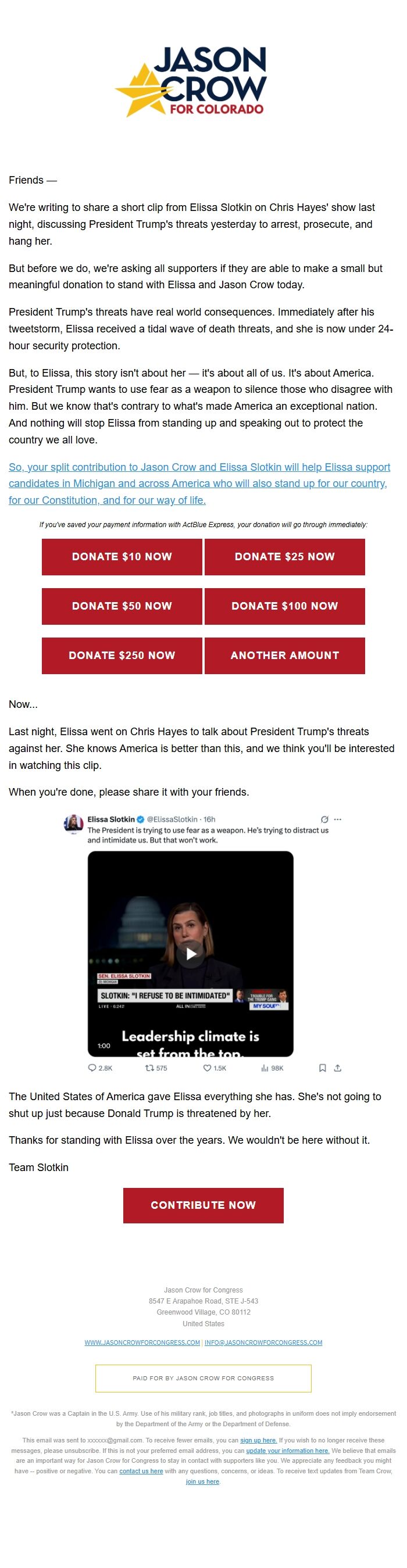Select Donate $250 Now
Image resolution: width=407 pixels, height=1568 pixels.
point(122,655)
